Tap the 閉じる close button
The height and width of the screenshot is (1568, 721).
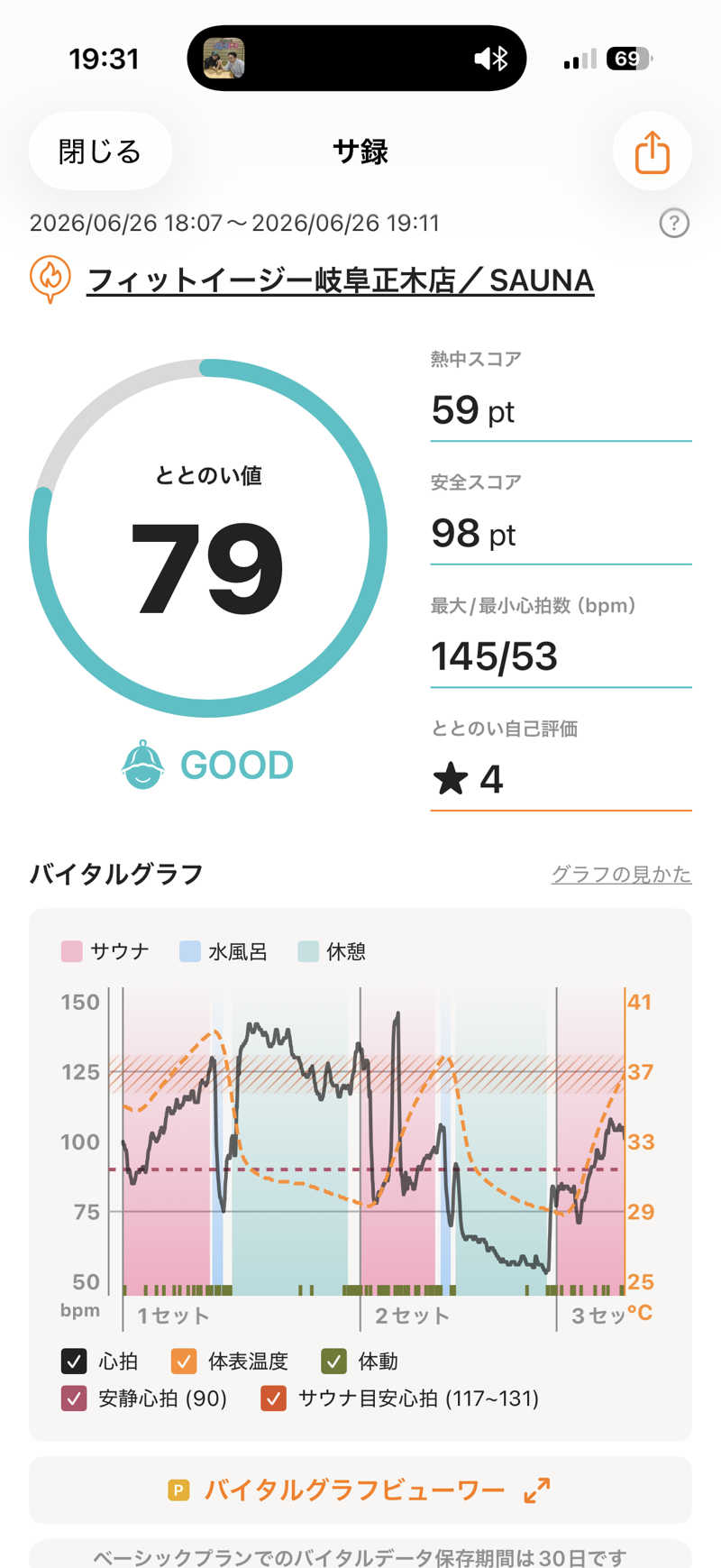pyautogui.click(x=100, y=151)
